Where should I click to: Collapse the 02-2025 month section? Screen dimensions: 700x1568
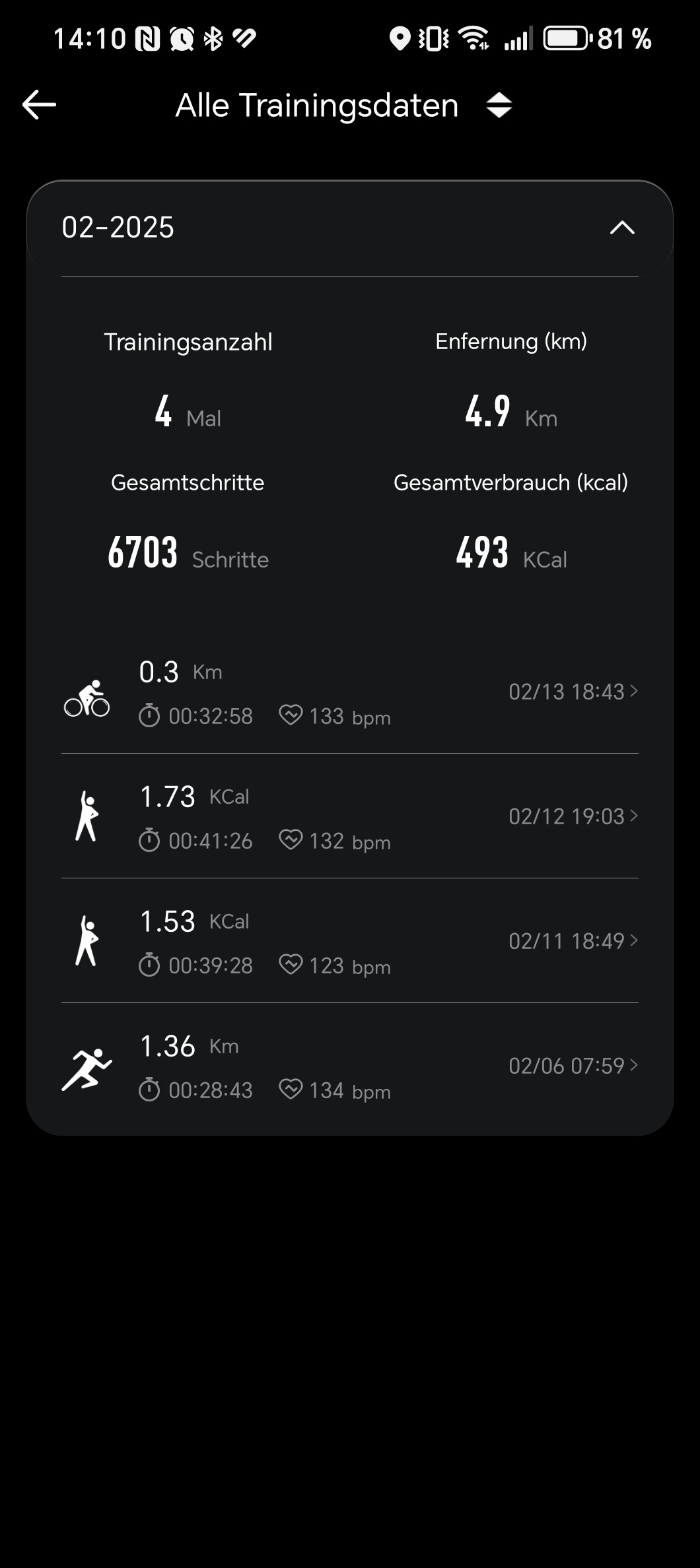pyautogui.click(x=621, y=228)
